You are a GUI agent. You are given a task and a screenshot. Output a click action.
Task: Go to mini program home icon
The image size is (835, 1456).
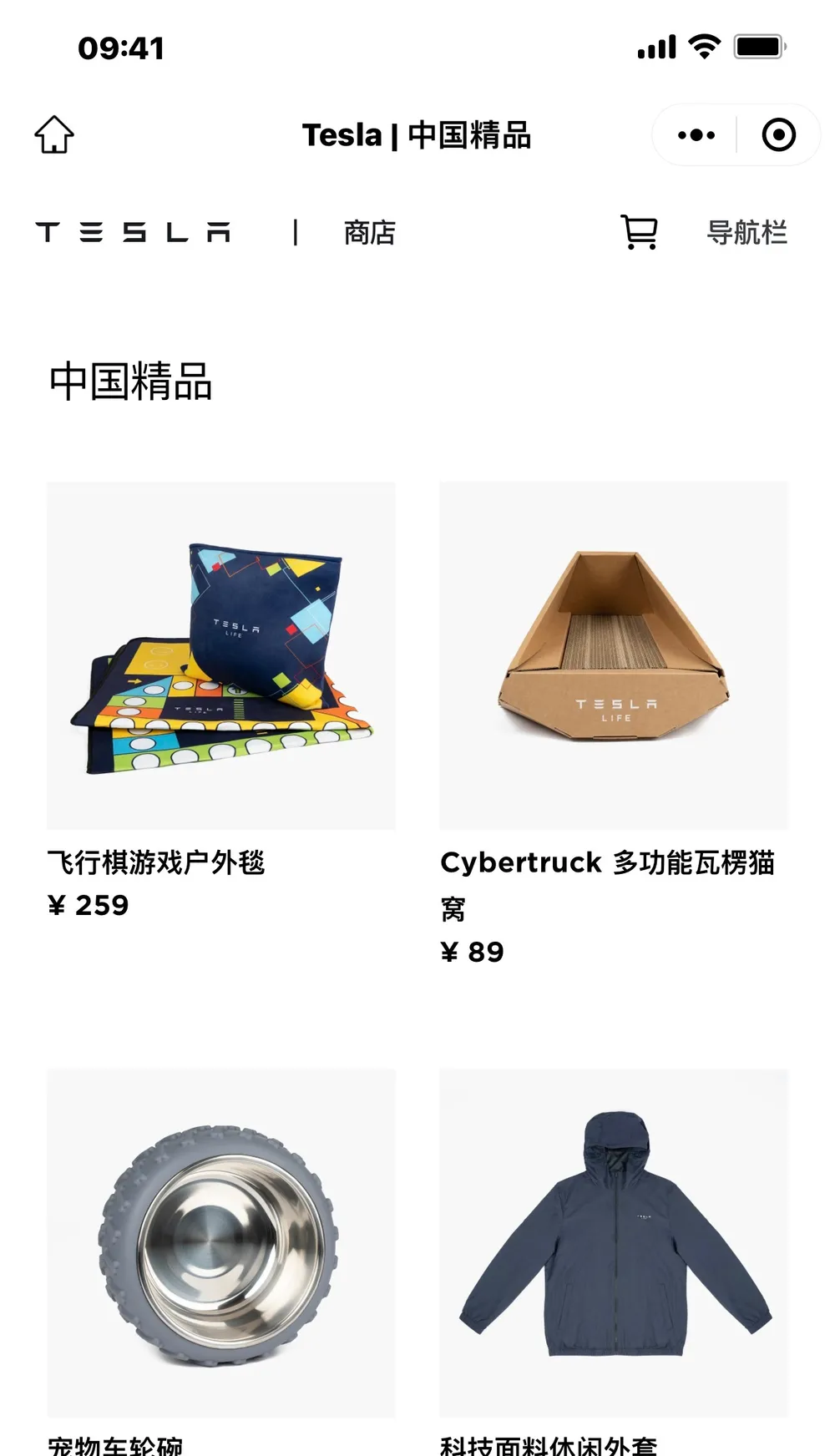click(x=54, y=134)
